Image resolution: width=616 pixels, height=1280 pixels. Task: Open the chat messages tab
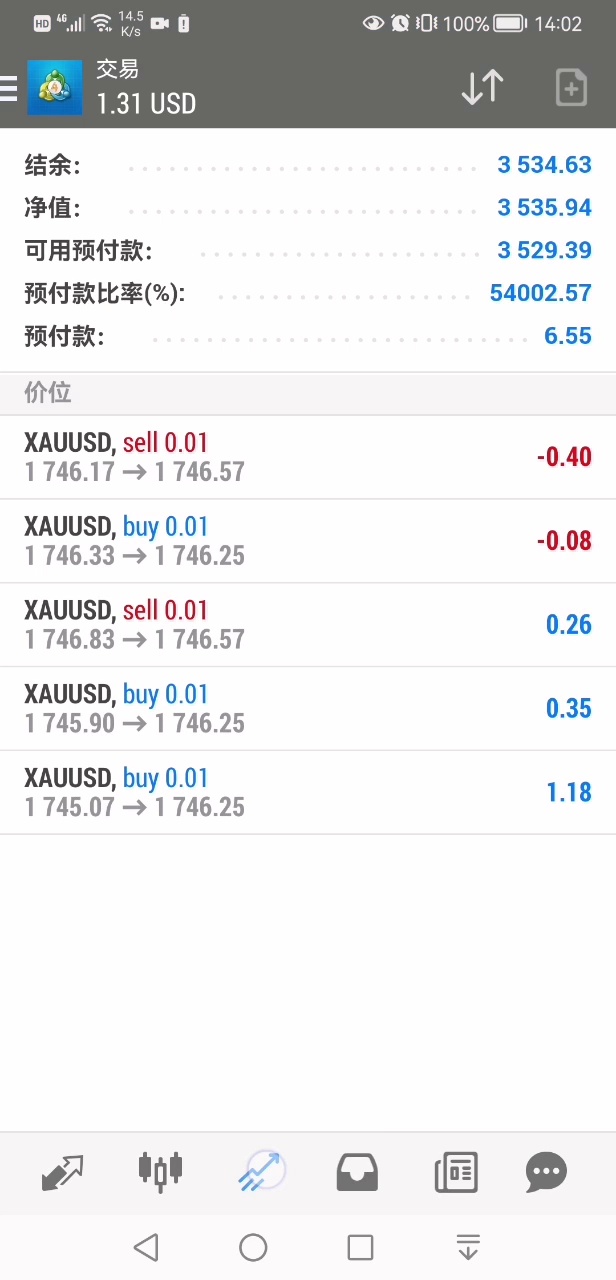546,1172
